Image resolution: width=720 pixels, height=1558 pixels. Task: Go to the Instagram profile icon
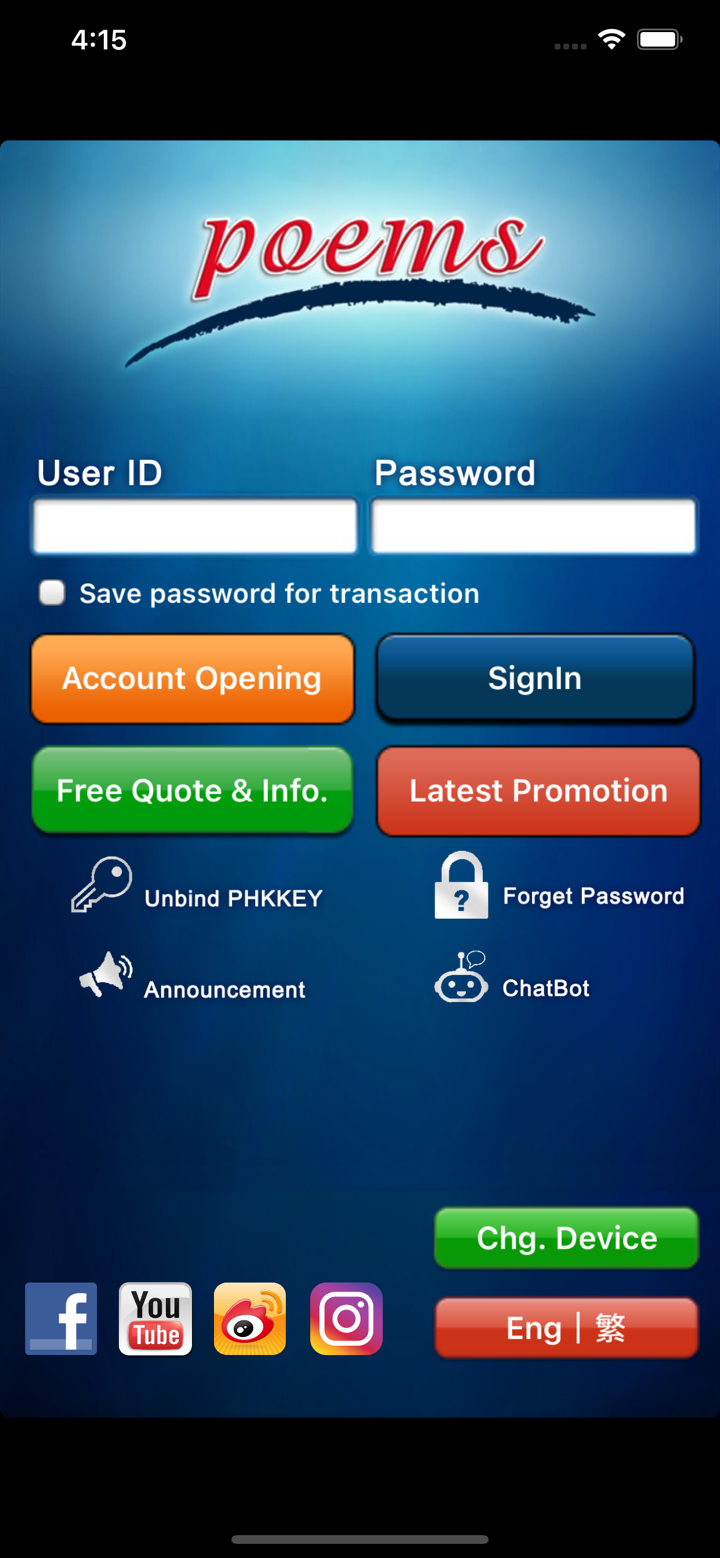tap(346, 1319)
